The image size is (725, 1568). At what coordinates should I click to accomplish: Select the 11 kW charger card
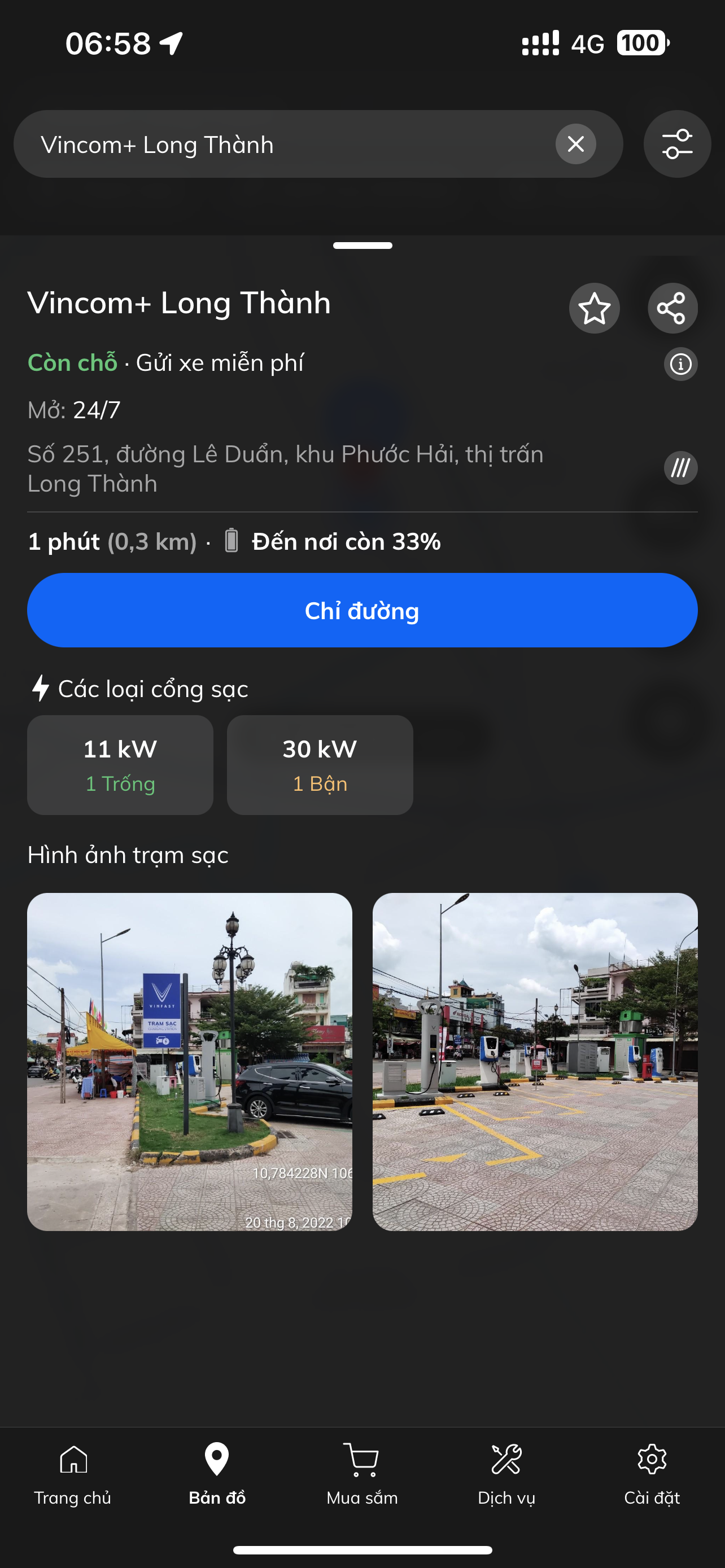pos(120,764)
